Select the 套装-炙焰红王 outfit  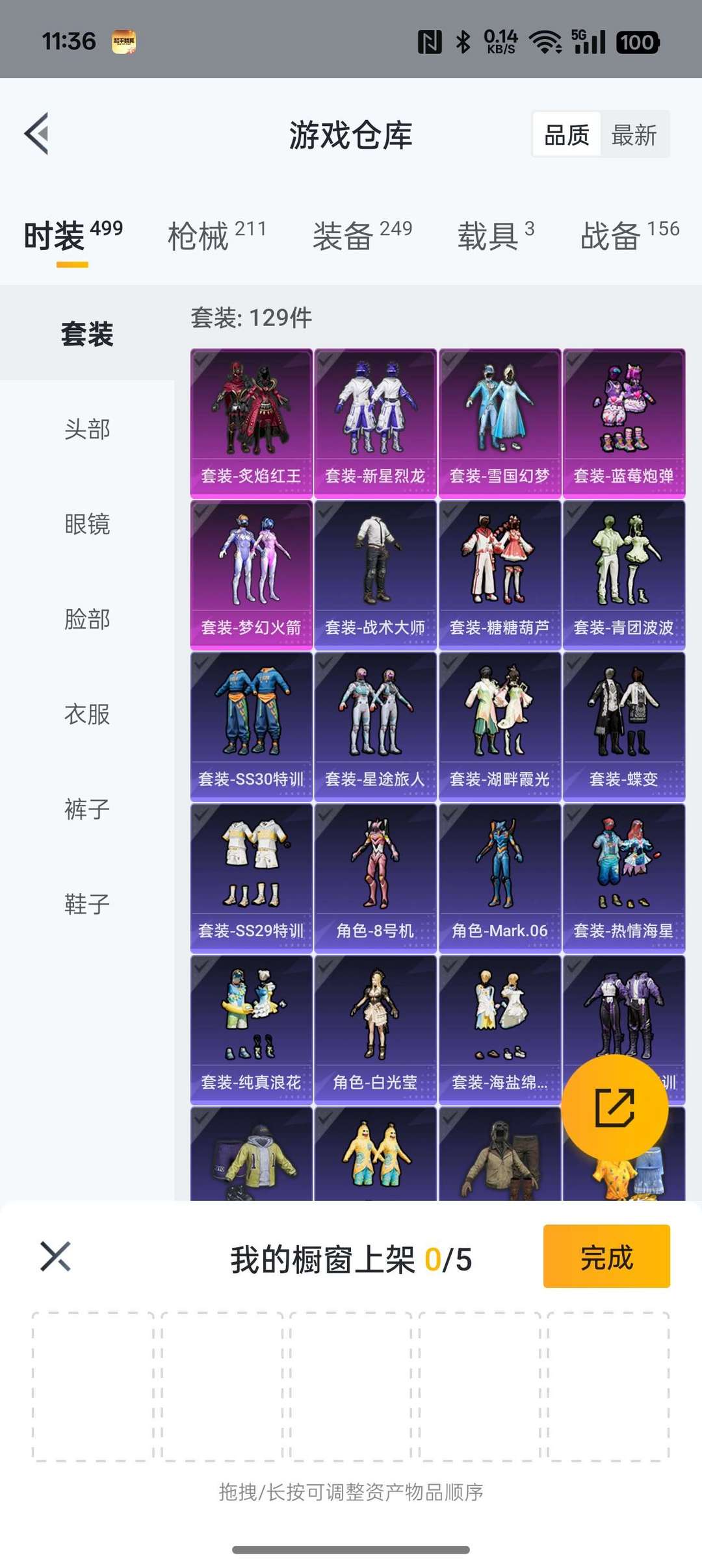click(x=251, y=423)
